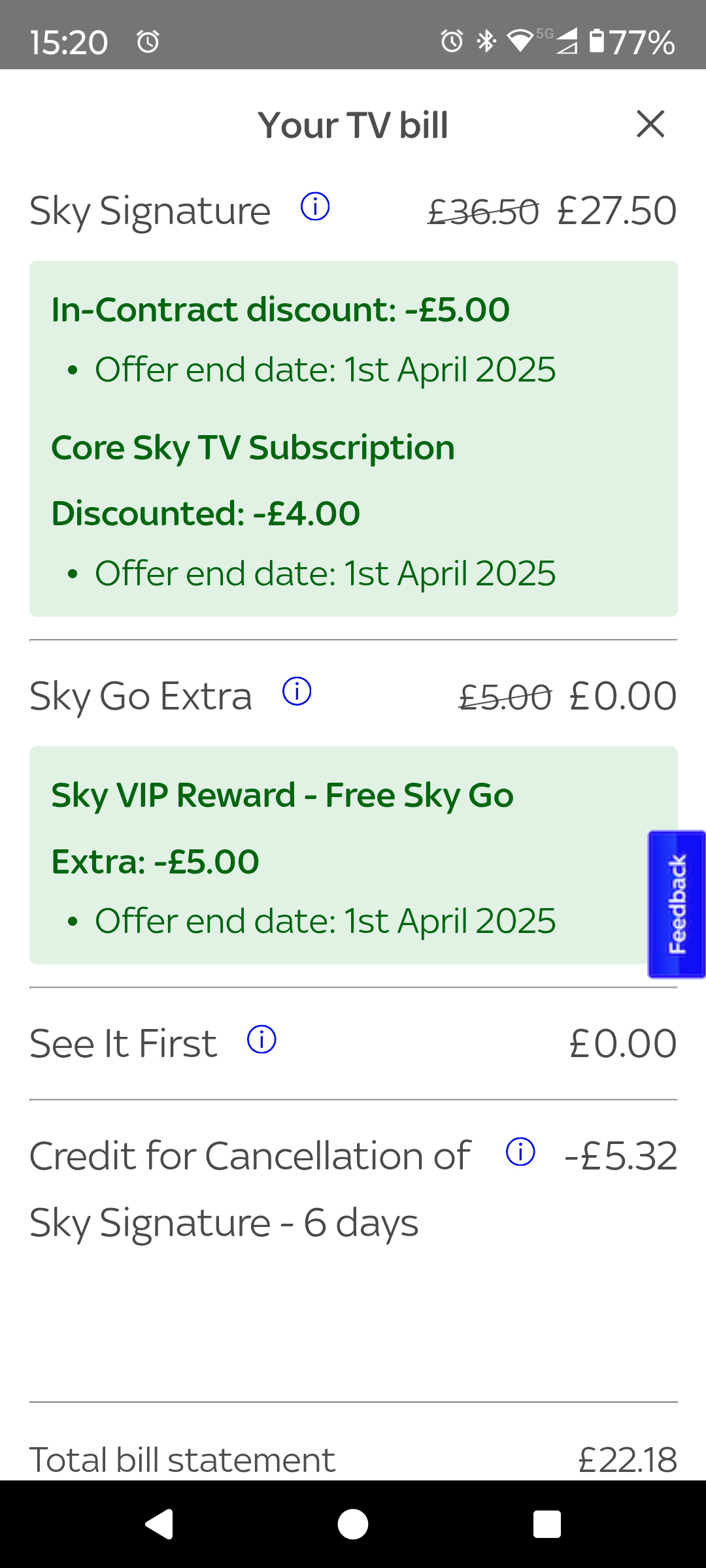Open the Feedback side tab

(x=677, y=904)
